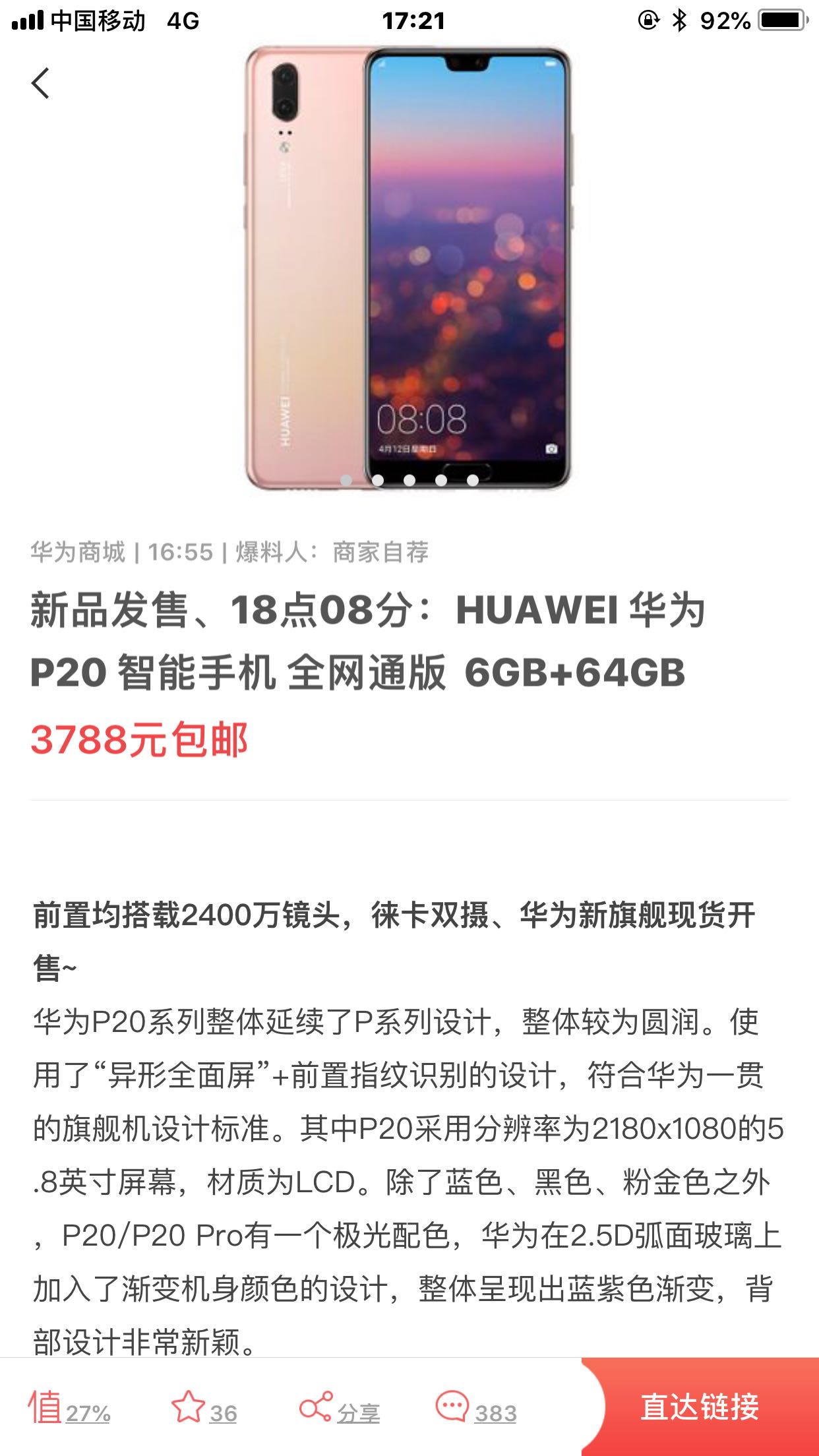Image resolution: width=819 pixels, height=1456 pixels.
Task: Open the 383 comments
Action: (476, 1409)
